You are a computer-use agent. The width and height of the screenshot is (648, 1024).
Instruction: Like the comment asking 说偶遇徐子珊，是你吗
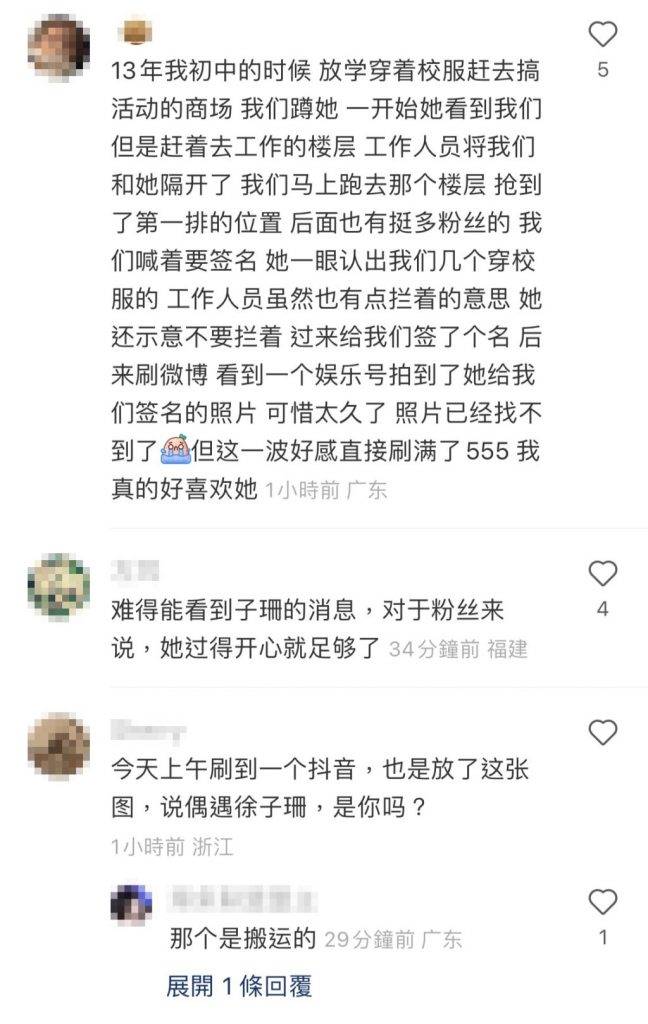pyautogui.click(x=602, y=733)
